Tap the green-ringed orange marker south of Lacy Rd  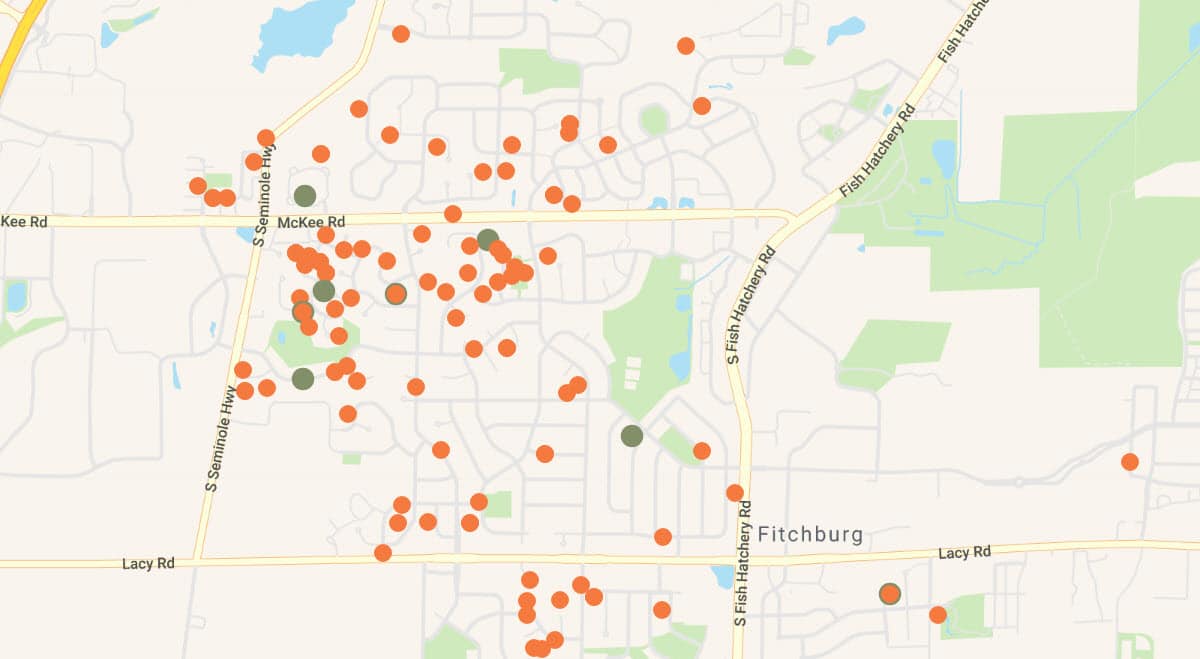point(890,594)
